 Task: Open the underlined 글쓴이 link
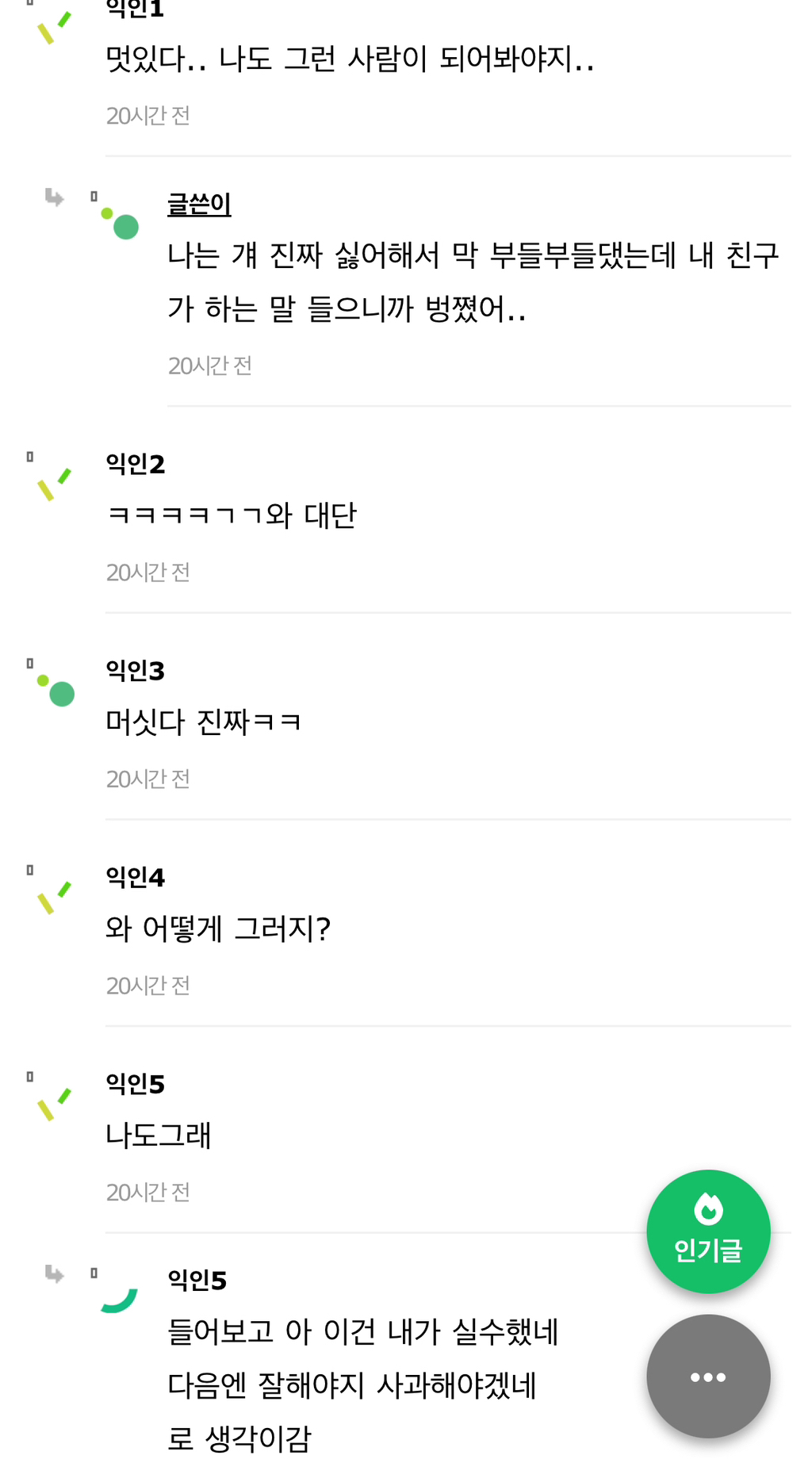coord(198,205)
